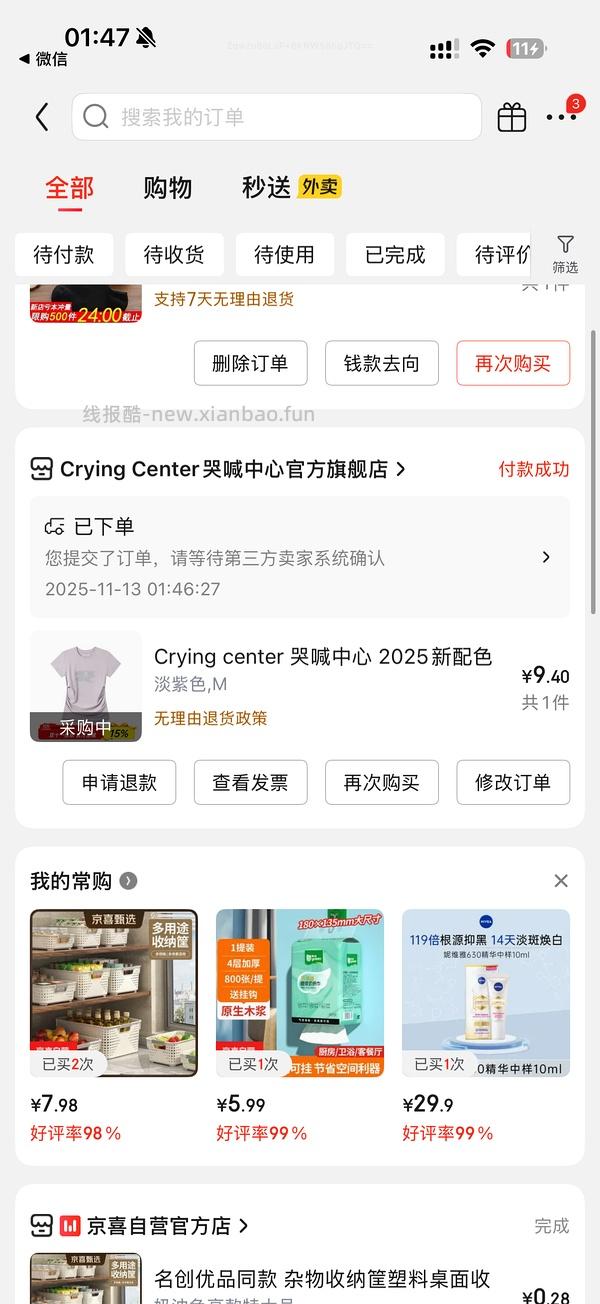Viewport: 600px width, 1304px height.
Task: Open the three-dot overflow menu
Action: pyautogui.click(x=561, y=117)
